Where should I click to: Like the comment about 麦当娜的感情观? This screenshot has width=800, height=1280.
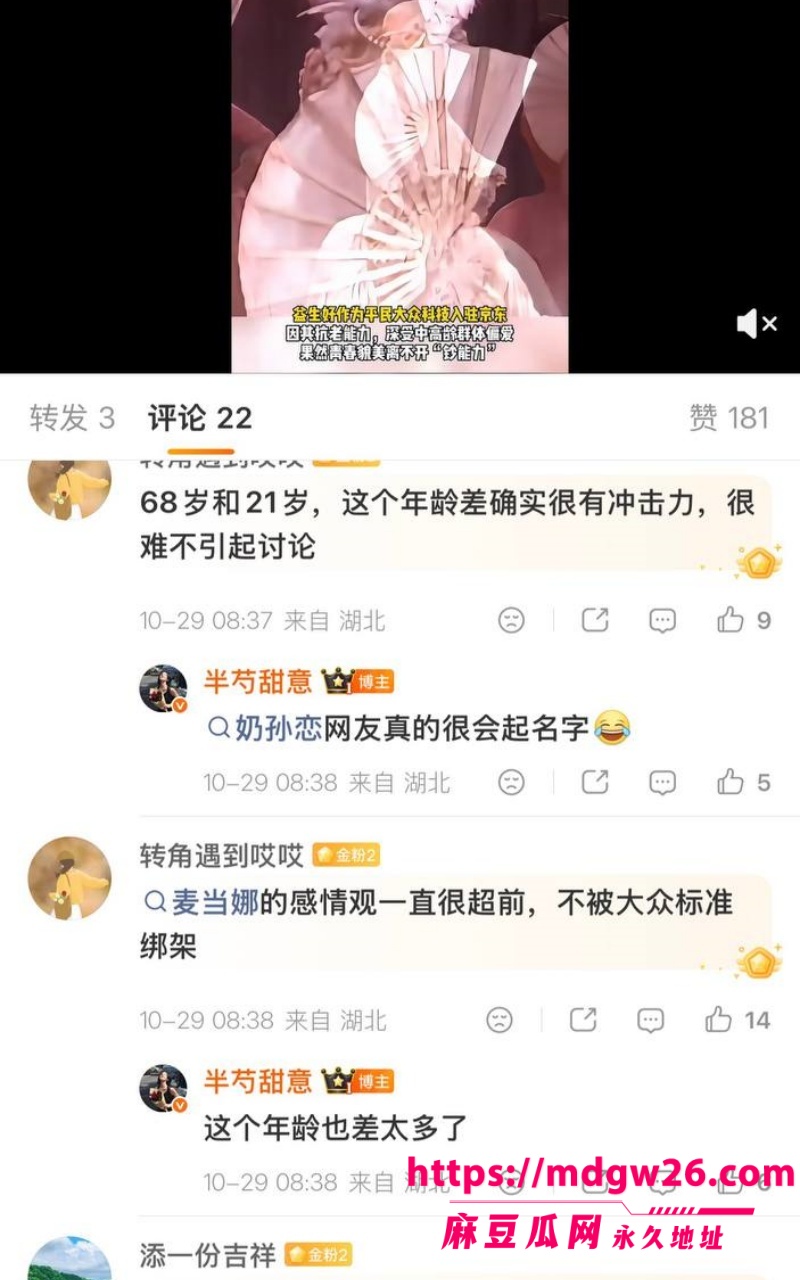coord(738,1020)
